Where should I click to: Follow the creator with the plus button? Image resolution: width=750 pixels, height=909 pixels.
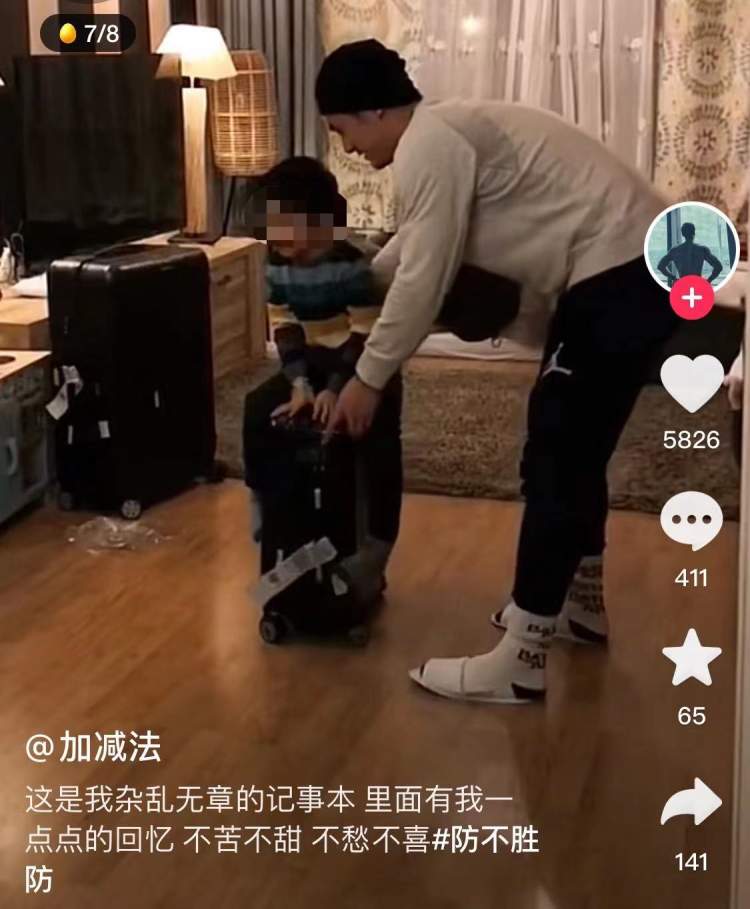pyautogui.click(x=692, y=298)
